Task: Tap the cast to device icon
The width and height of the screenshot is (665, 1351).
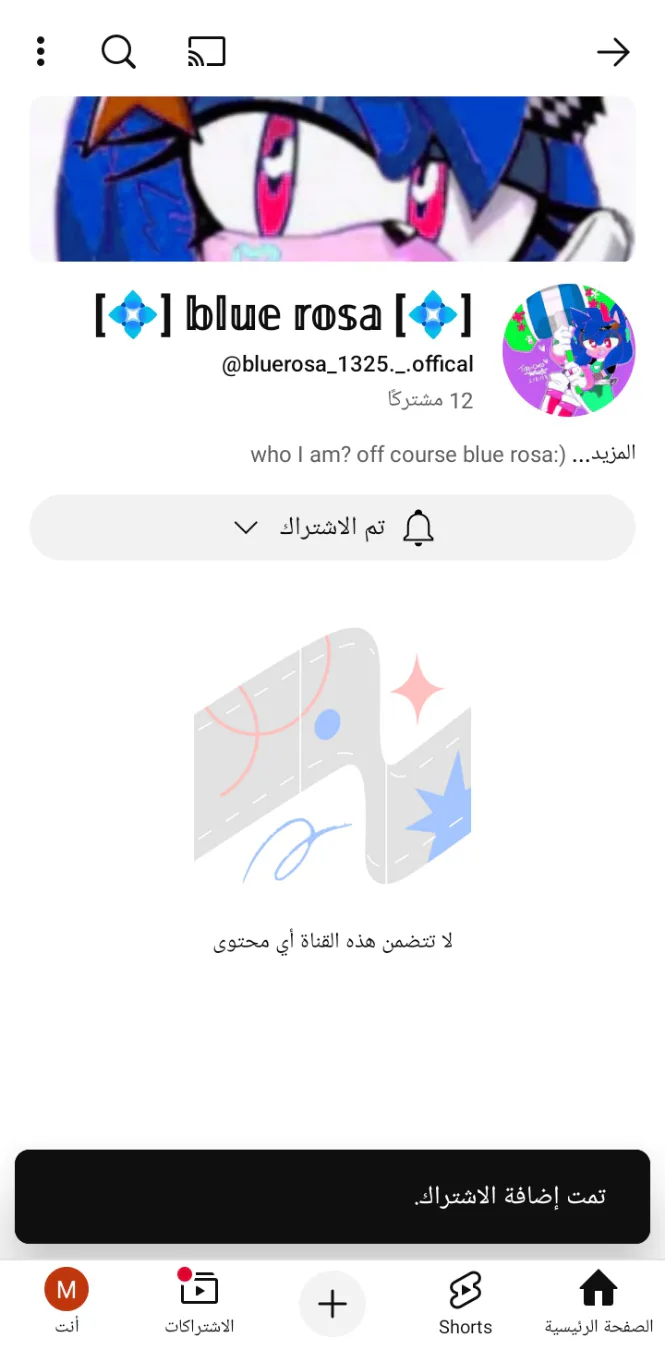Action: 207,51
